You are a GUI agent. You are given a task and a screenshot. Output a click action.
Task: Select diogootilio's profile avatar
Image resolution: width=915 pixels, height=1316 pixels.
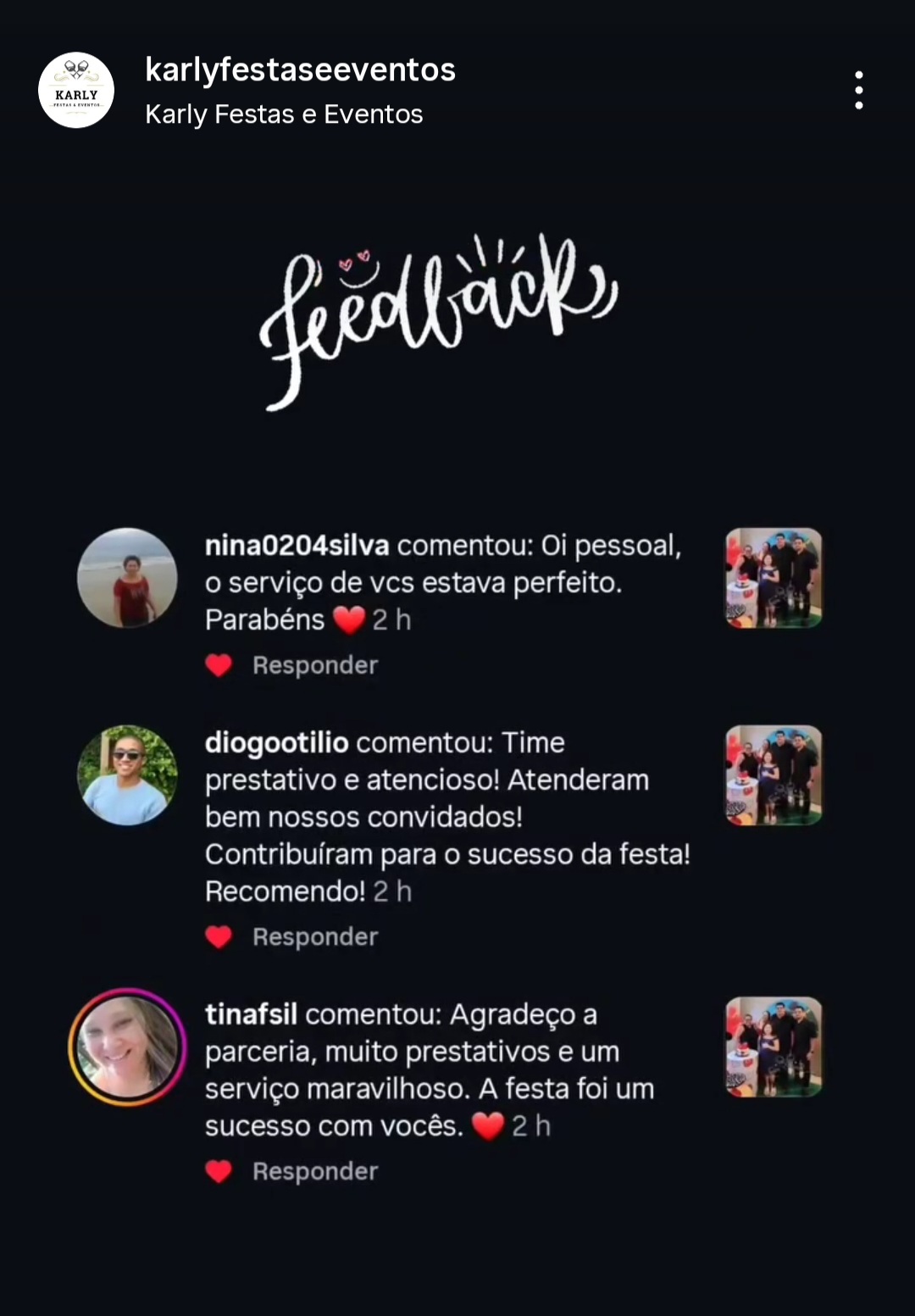tap(127, 775)
